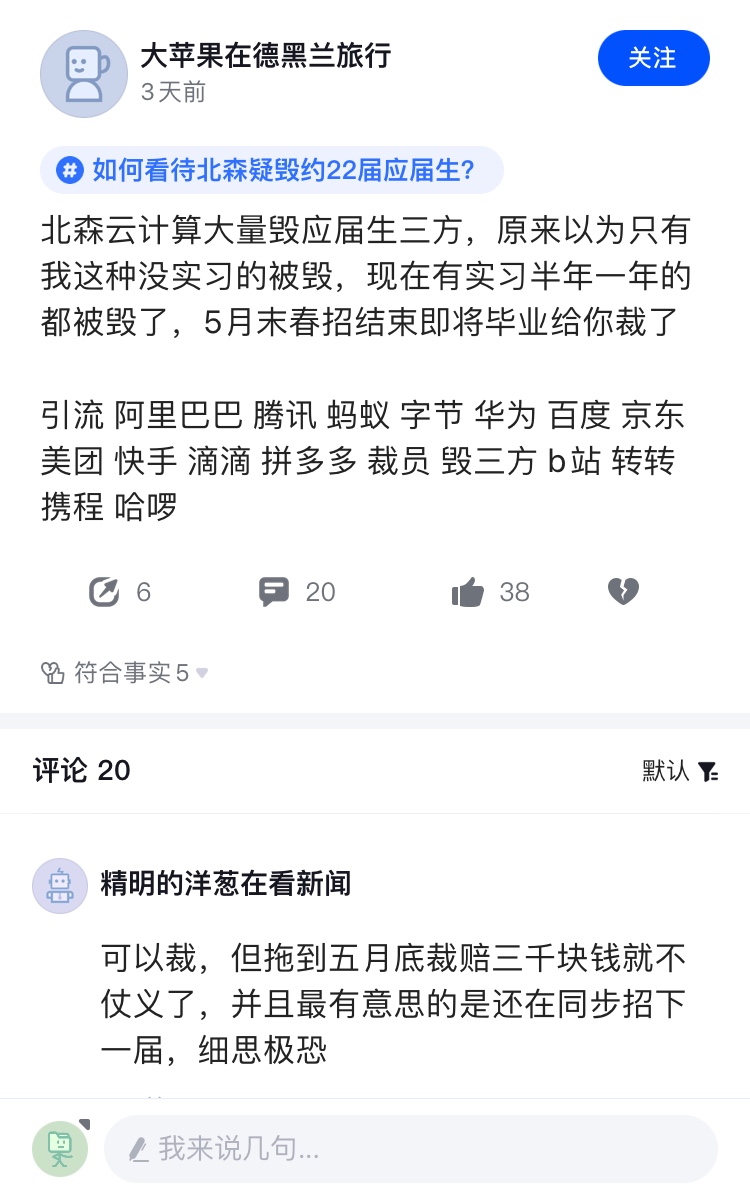Follow the user 大苹果在德黑兰旅行
Viewport: 750px width, 1198px height.
point(653,58)
